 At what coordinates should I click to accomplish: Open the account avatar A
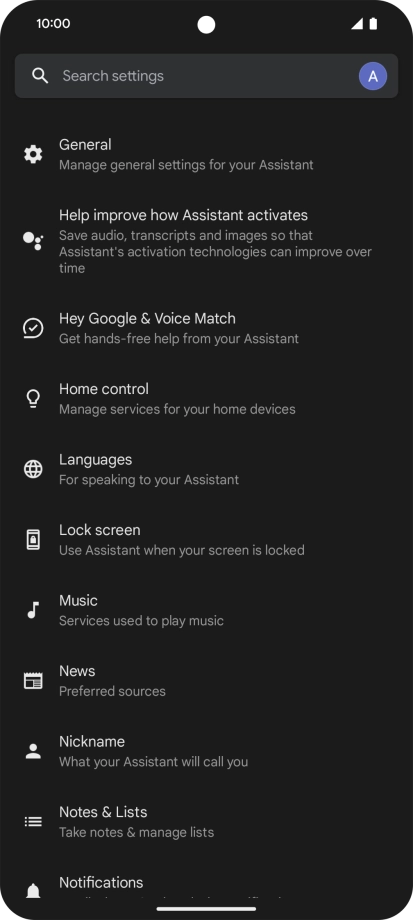373,76
